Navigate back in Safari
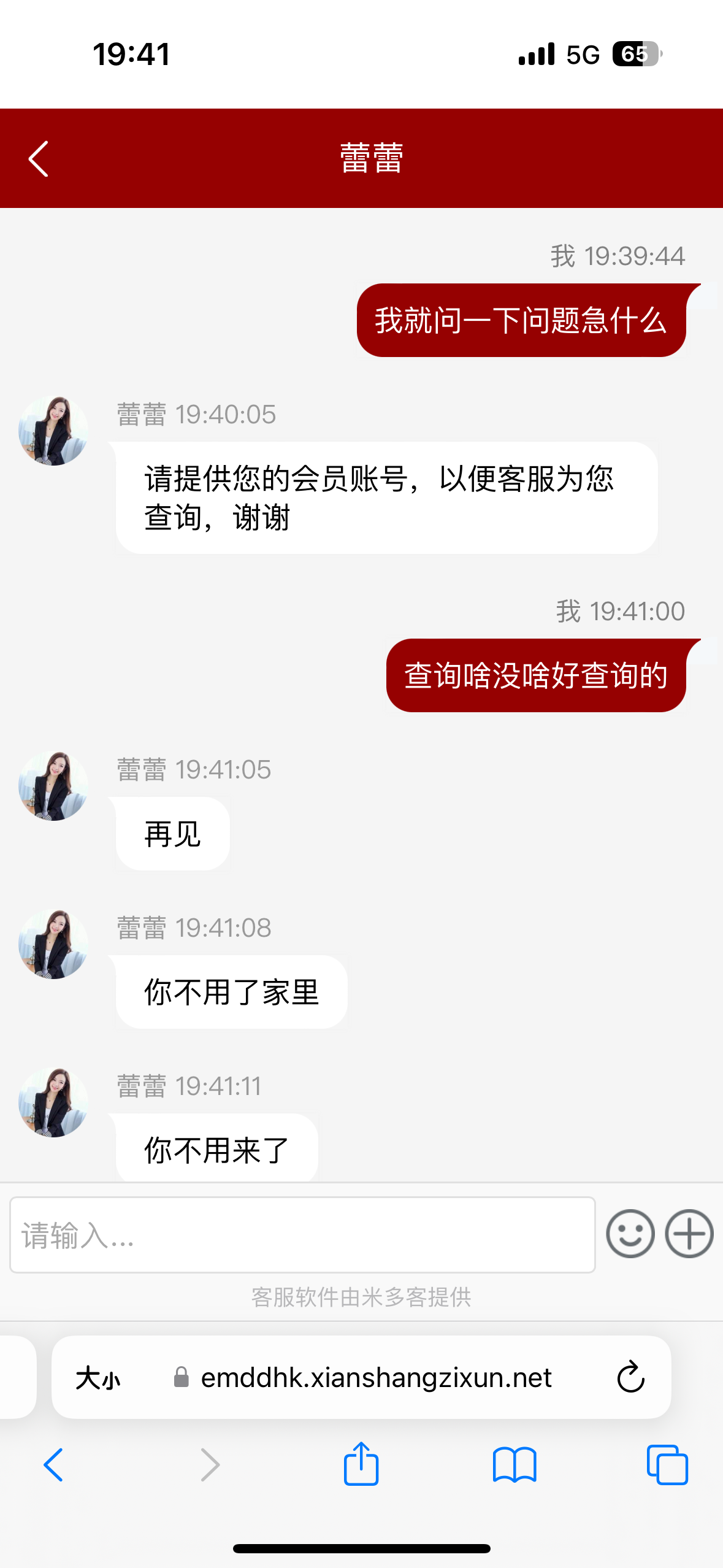 (54, 1465)
